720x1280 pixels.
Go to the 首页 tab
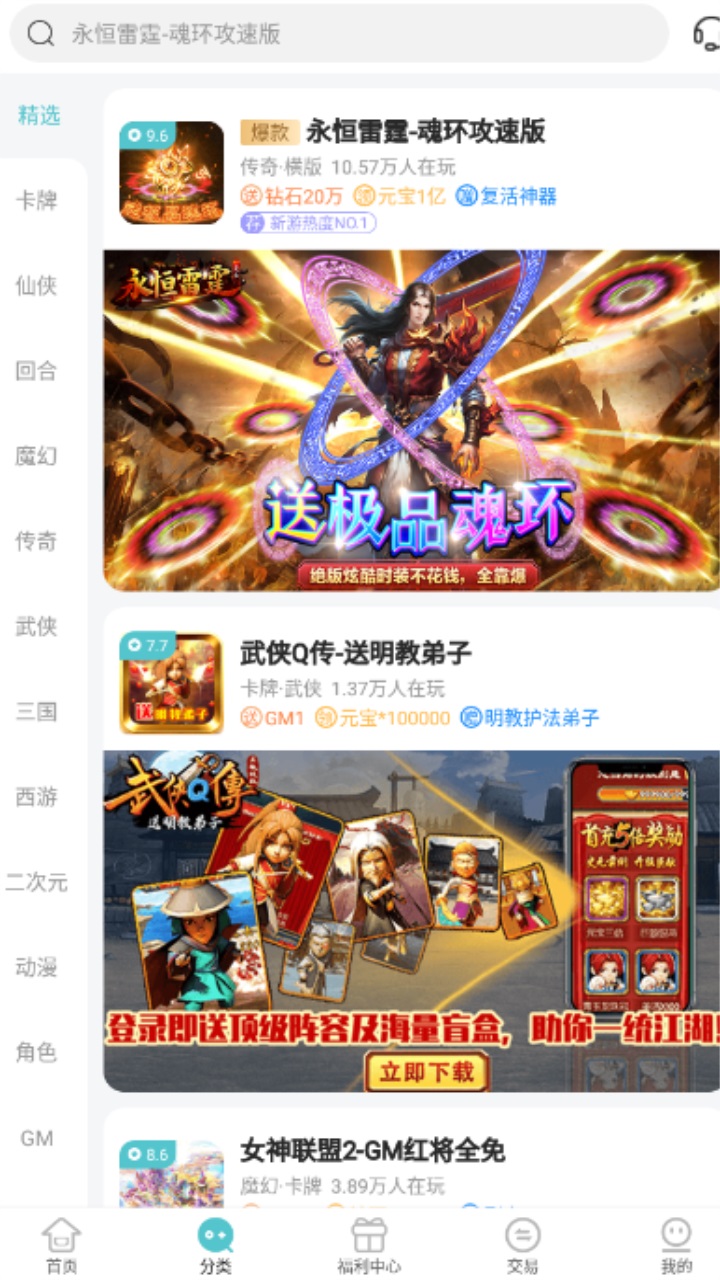[62, 1246]
